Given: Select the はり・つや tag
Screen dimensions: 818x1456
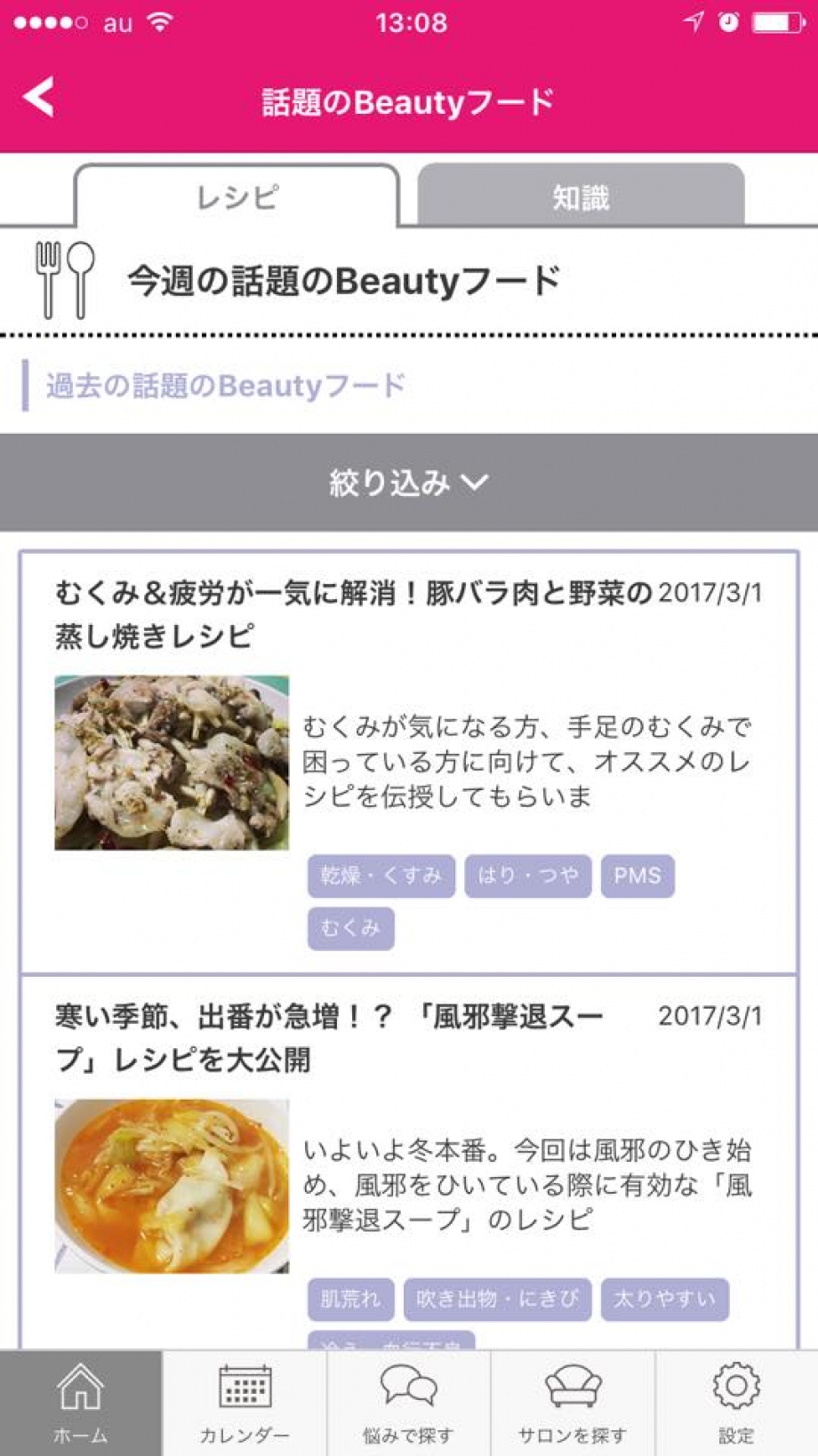Looking at the screenshot, I should 527,876.
